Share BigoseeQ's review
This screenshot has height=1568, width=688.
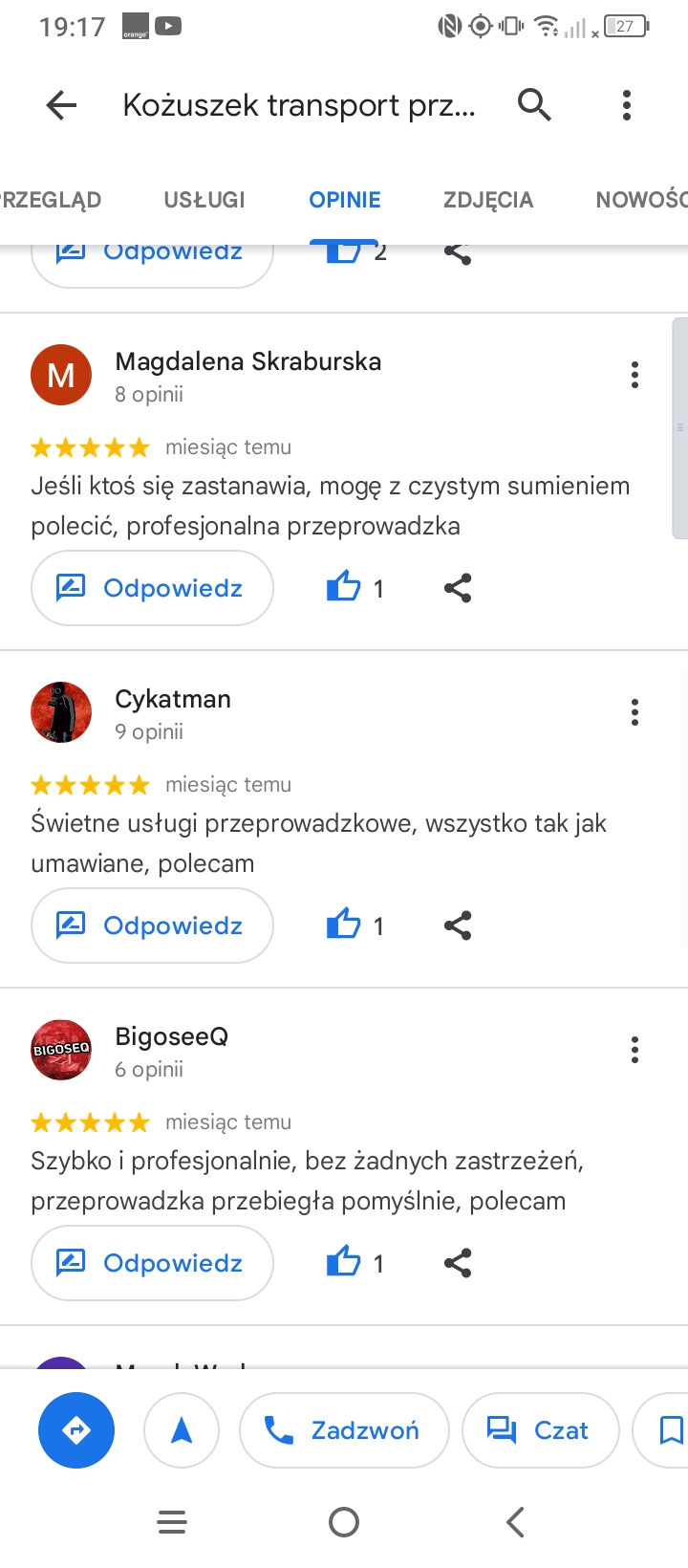coord(458,1263)
